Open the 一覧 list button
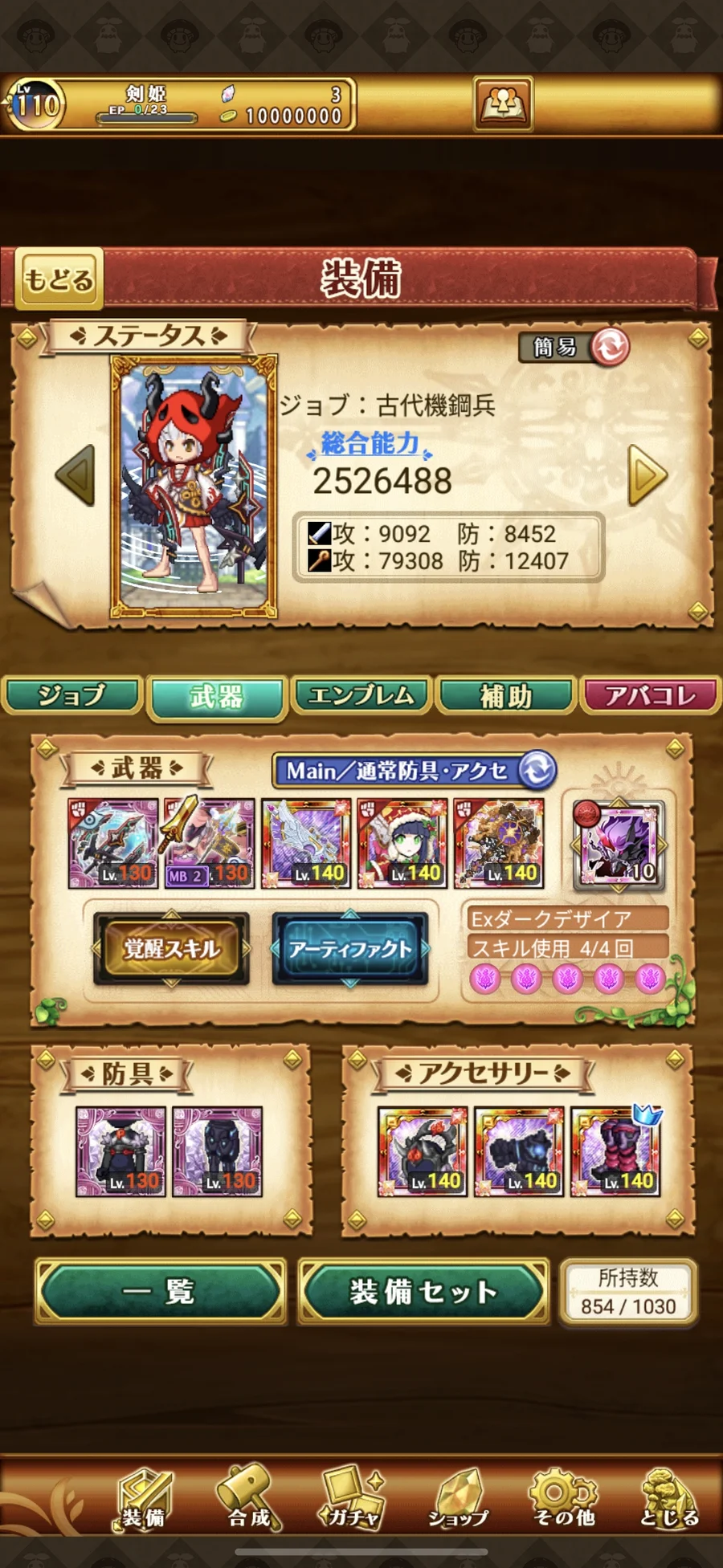Viewport: 723px width, 1568px height. (x=160, y=1291)
